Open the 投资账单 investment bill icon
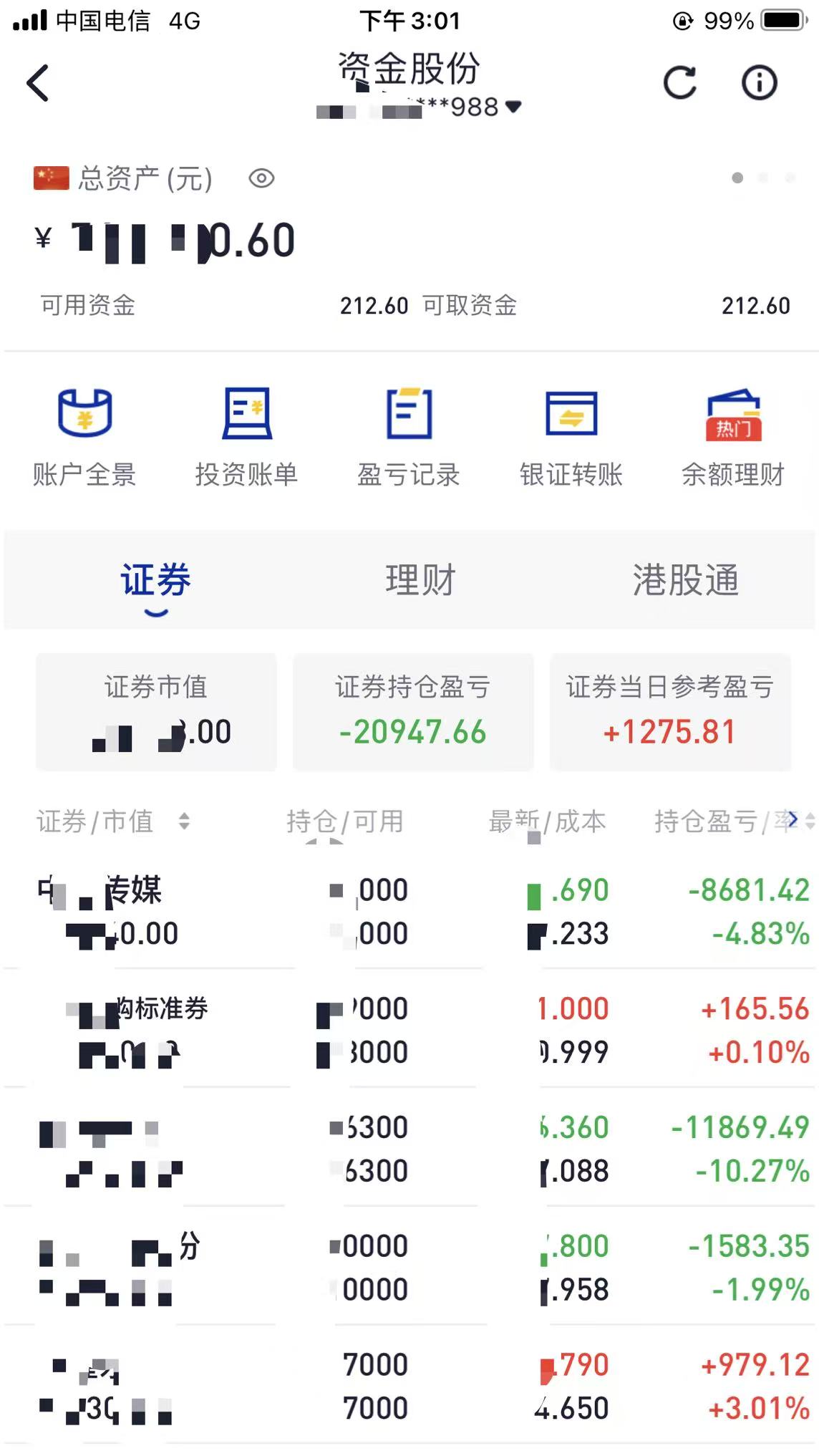 click(x=247, y=430)
